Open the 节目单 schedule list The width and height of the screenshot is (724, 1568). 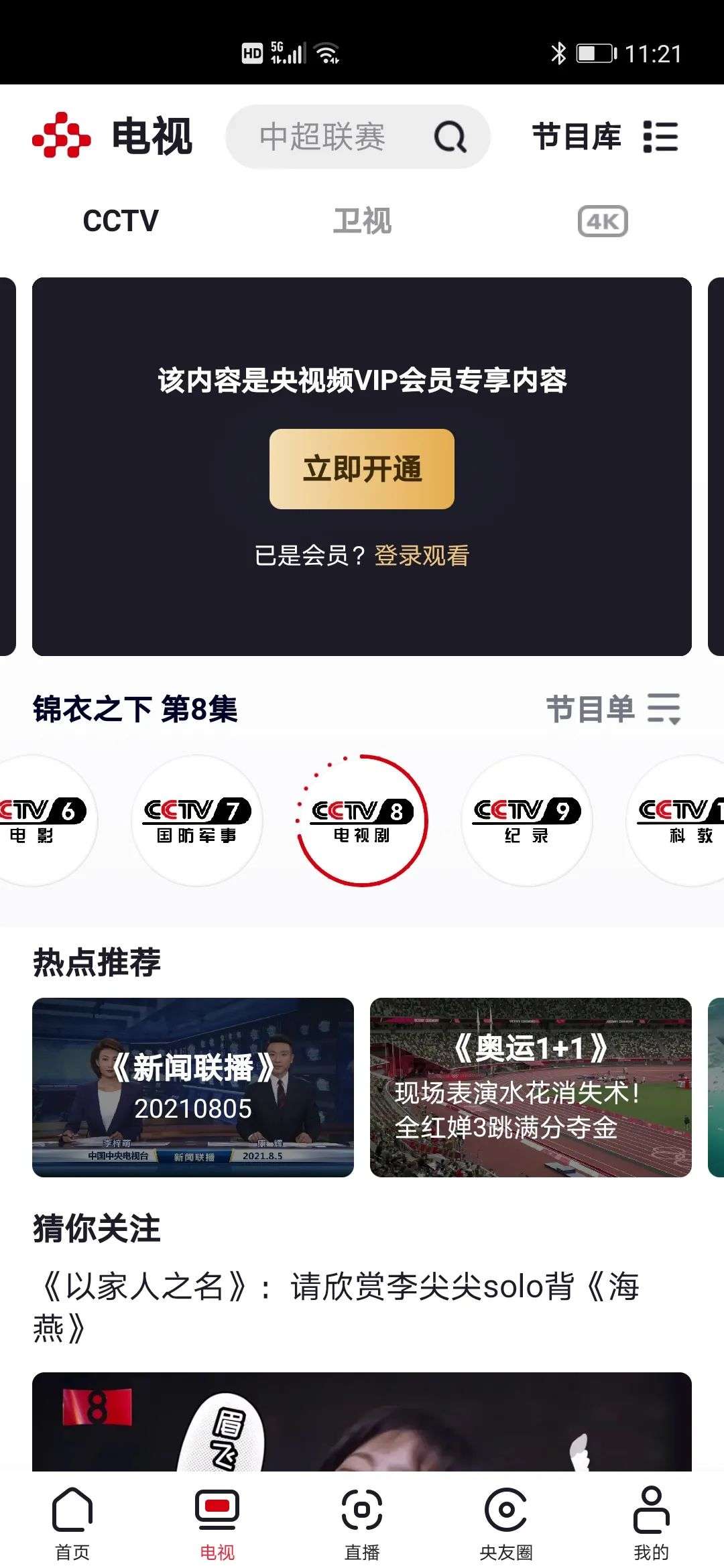tap(613, 709)
